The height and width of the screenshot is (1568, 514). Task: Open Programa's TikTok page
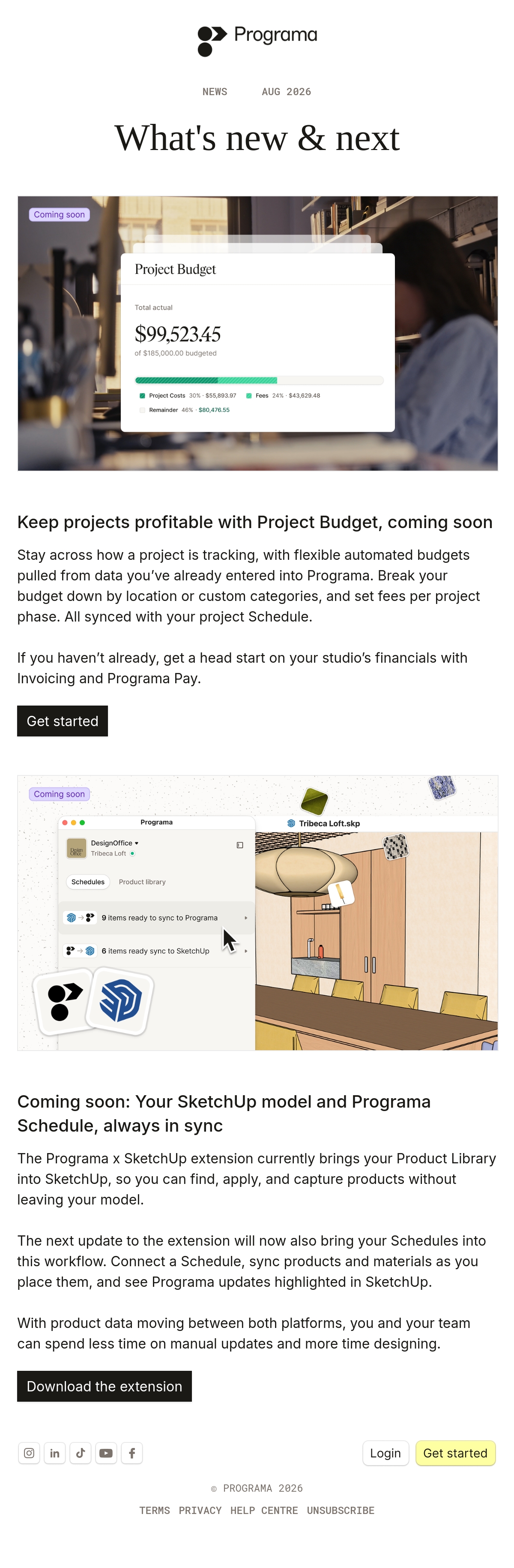80,1453
